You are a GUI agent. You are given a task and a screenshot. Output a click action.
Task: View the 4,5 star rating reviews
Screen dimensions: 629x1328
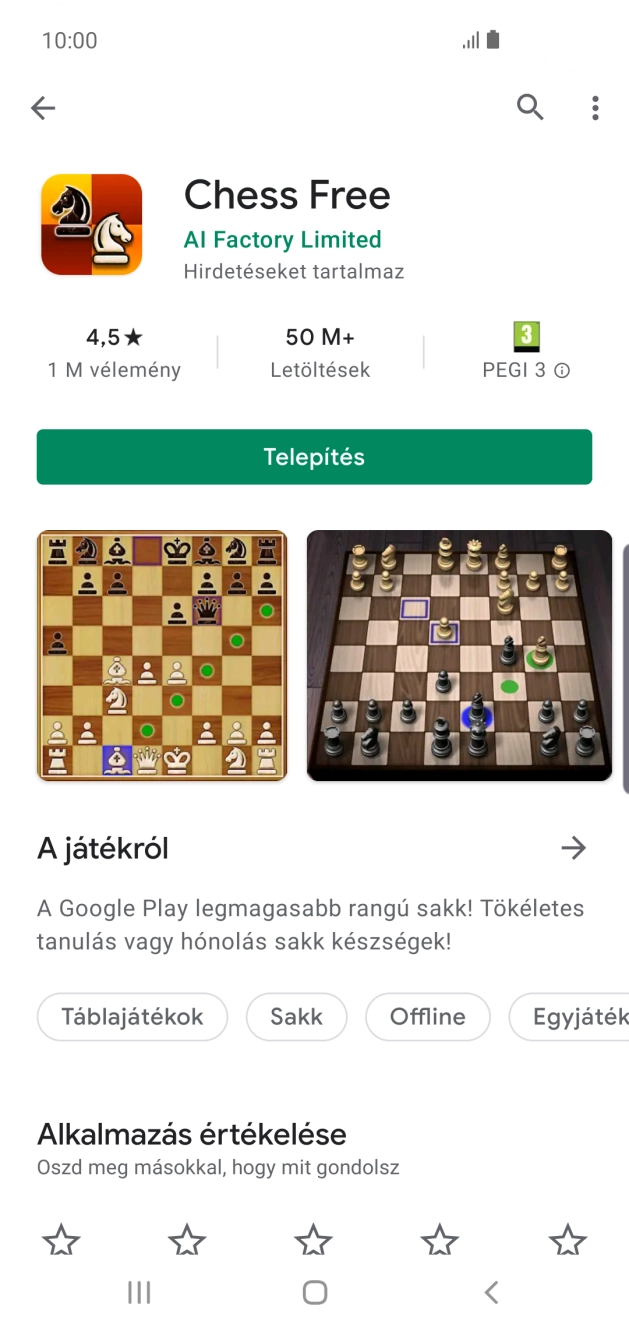(x=114, y=352)
